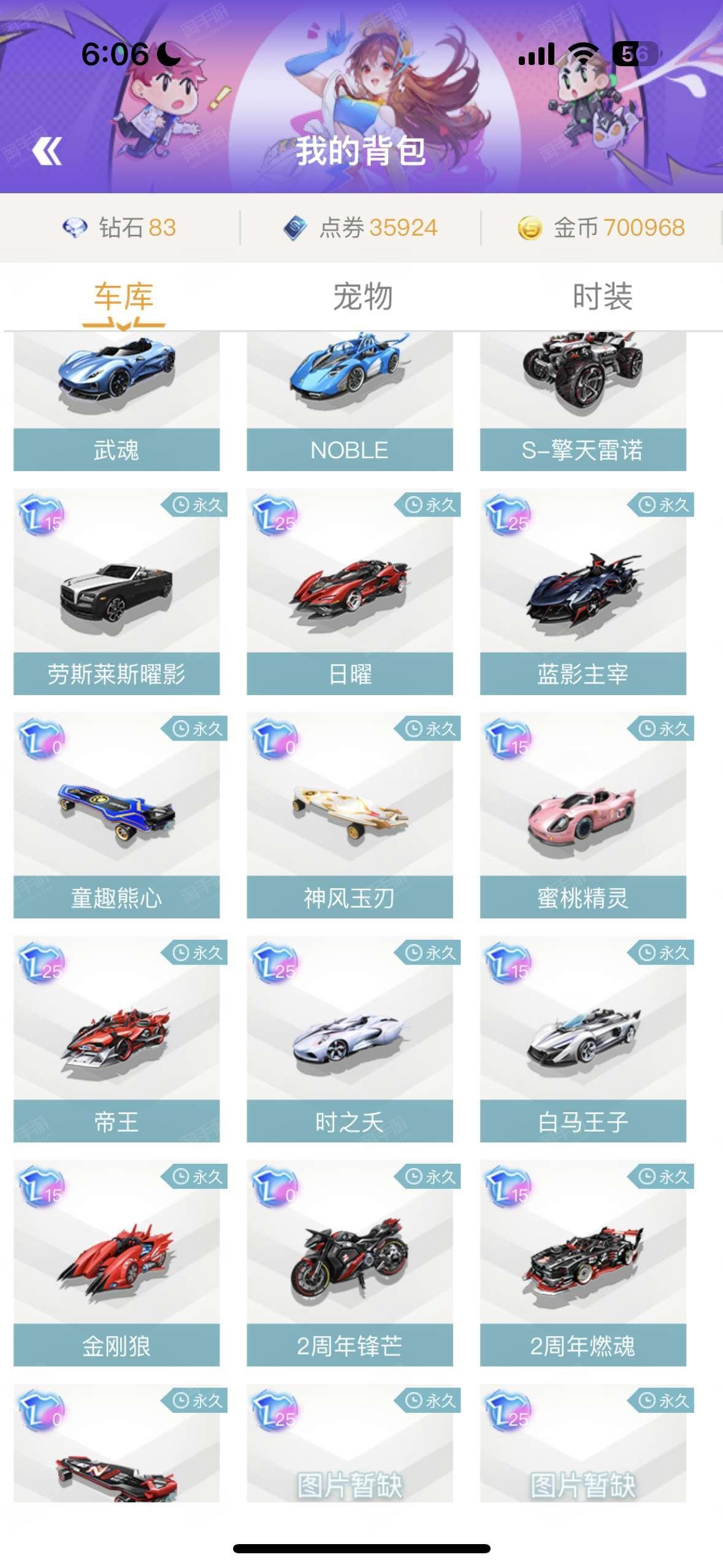Image resolution: width=723 pixels, height=1568 pixels.
Task: Open the 劳斯莱斯曜影 car card
Action: tap(117, 592)
